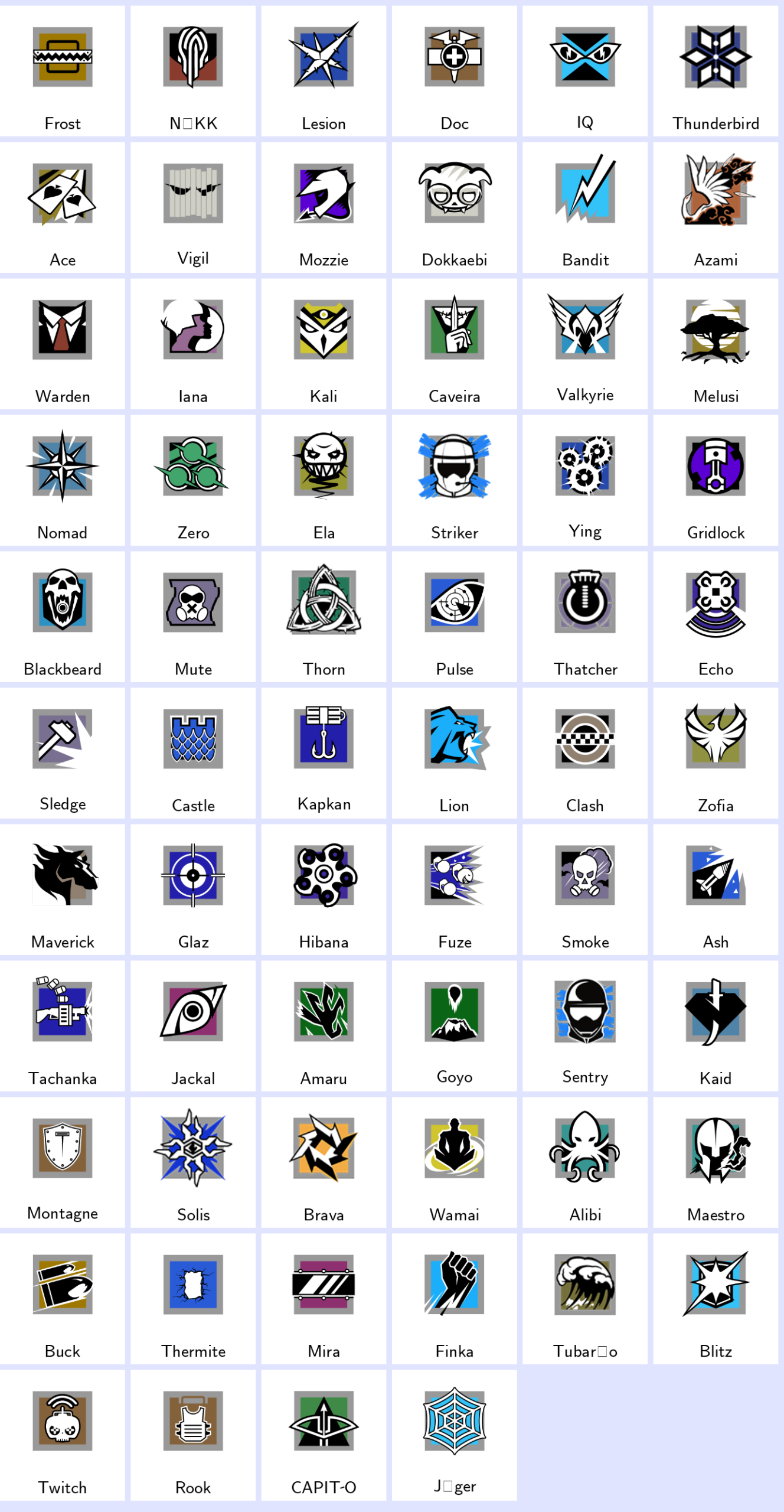Tap the Bandit operator tile
Viewport: 784px width, 1512px height.
click(584, 207)
